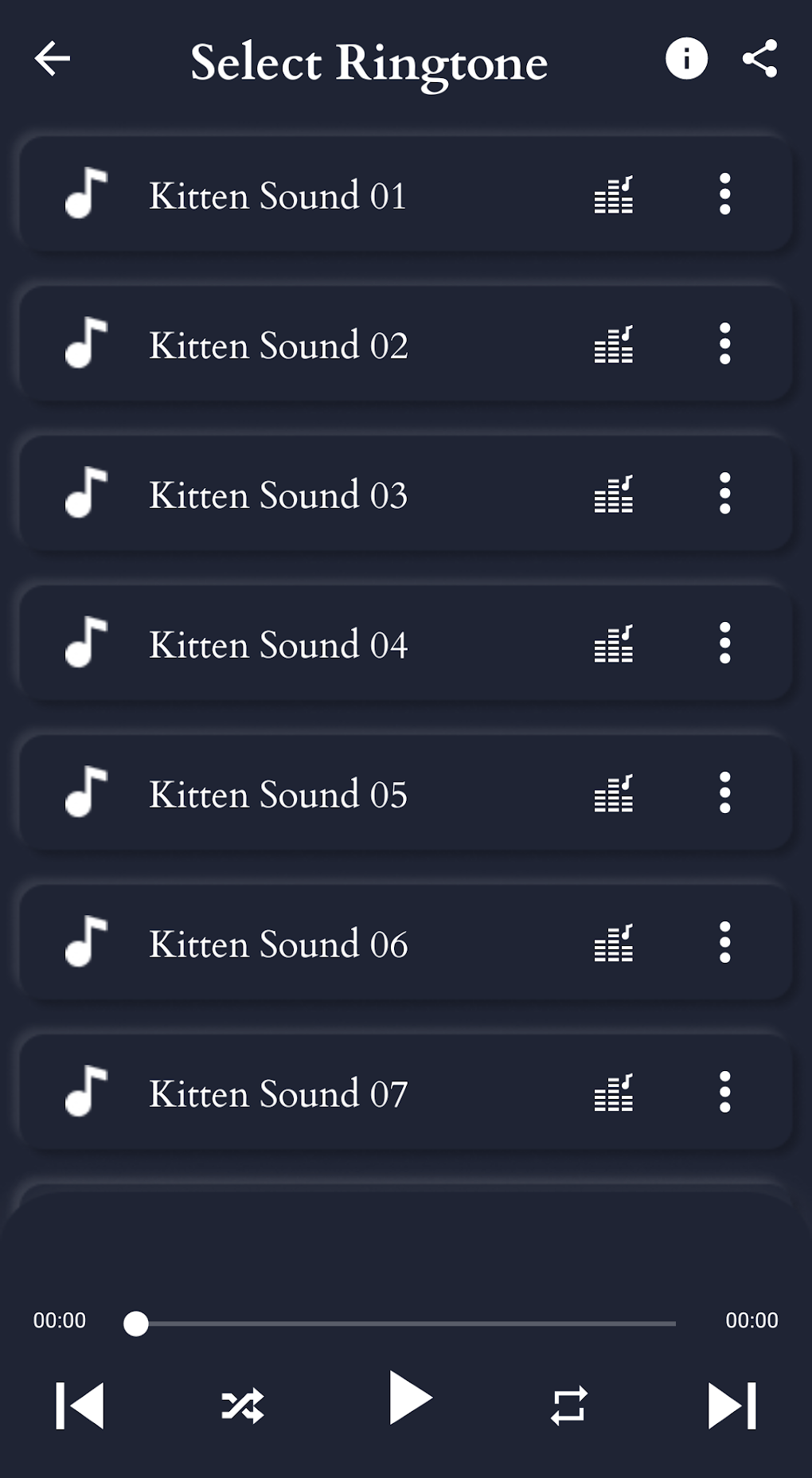The height and width of the screenshot is (1478, 812).
Task: Skip to next track
Action: [732, 1406]
